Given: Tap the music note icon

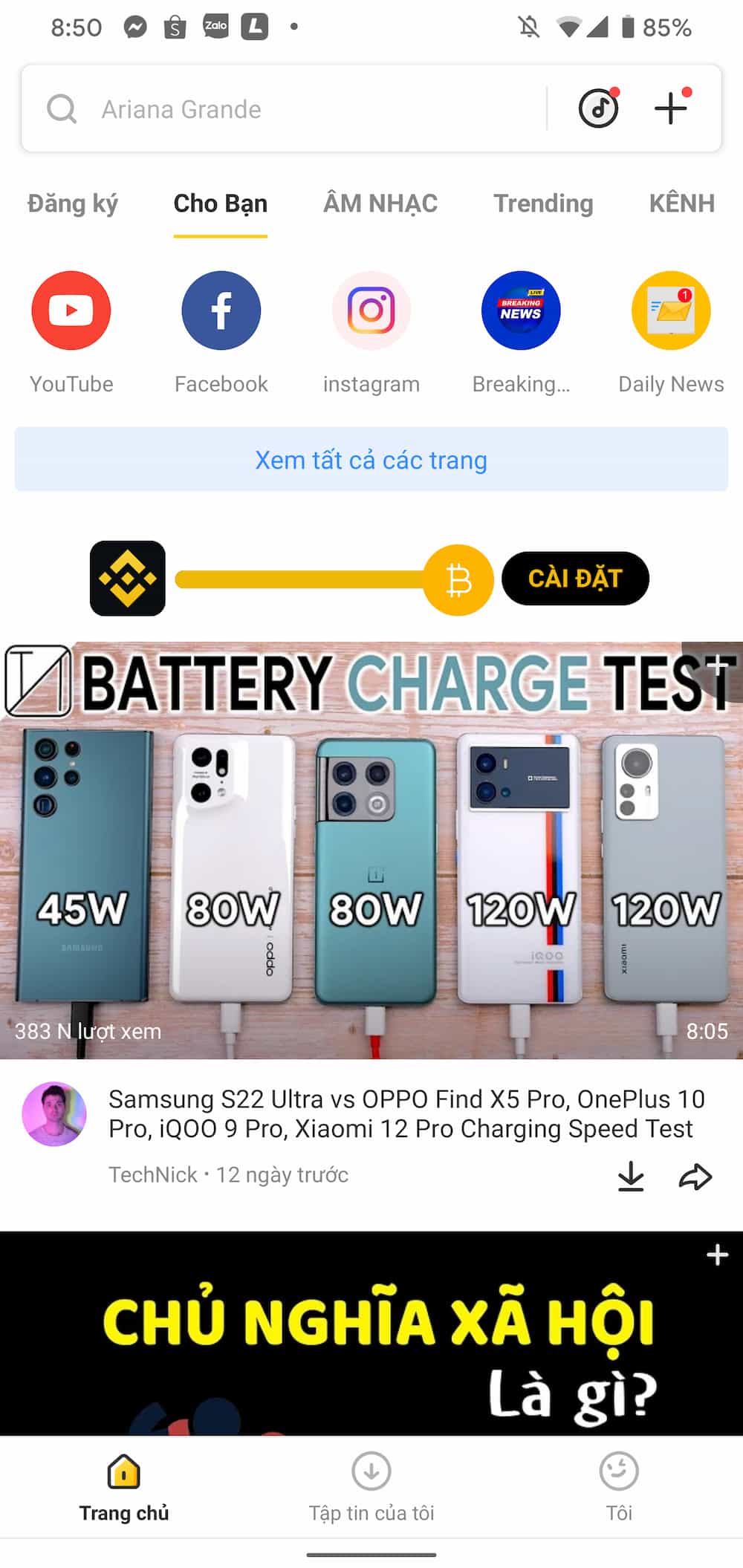Looking at the screenshot, I should [599, 108].
